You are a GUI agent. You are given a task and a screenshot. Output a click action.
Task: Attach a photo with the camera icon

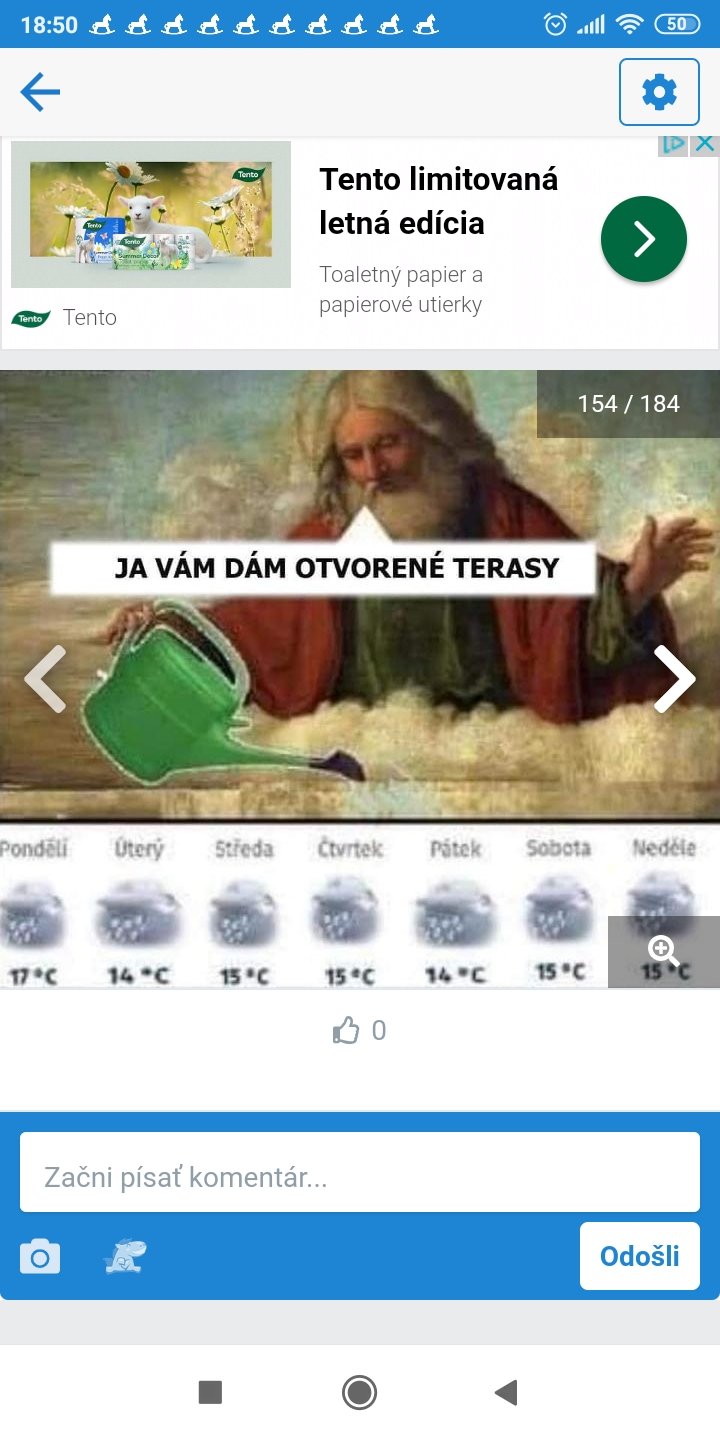point(40,1256)
